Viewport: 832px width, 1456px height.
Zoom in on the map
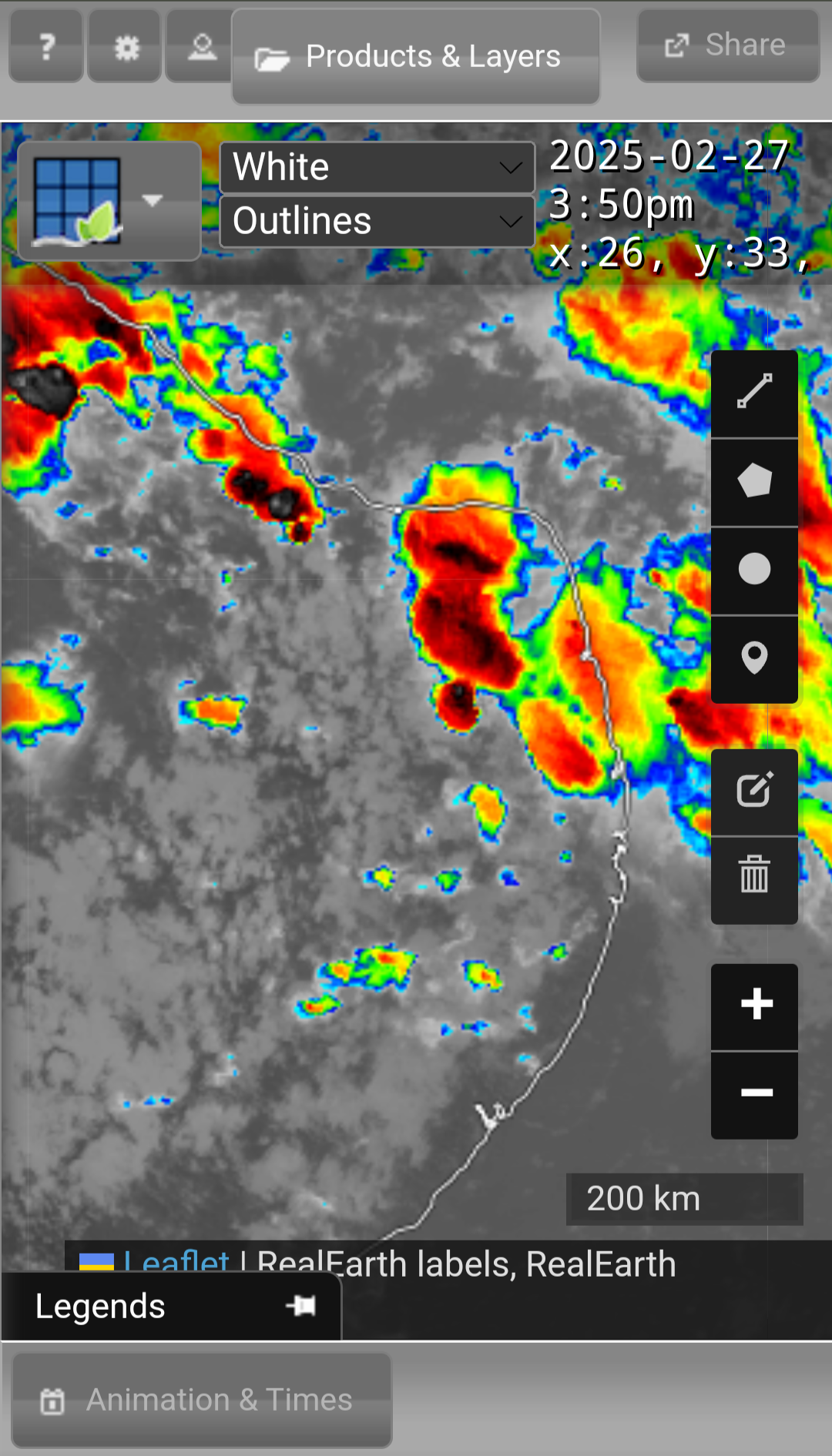[x=754, y=1006]
